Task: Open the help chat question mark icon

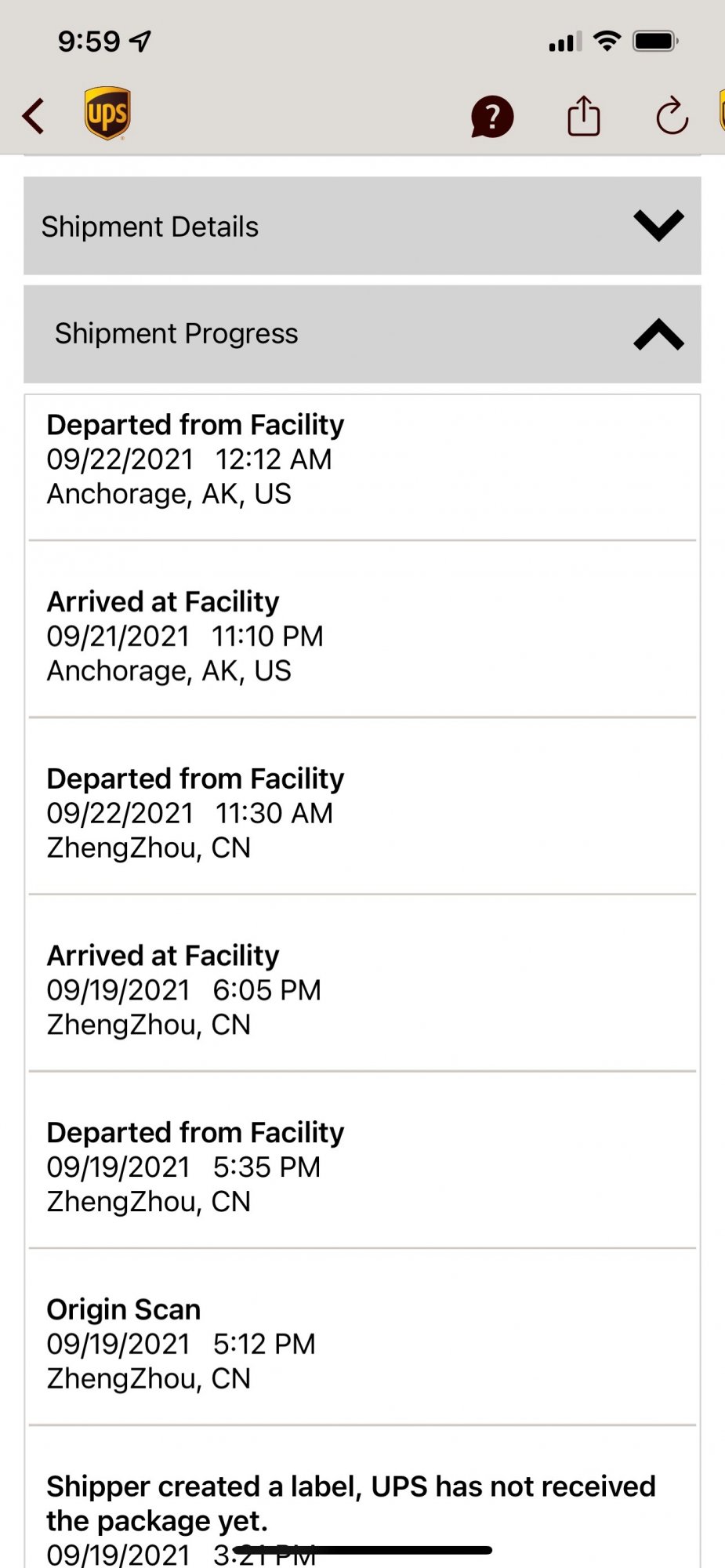Action: pyautogui.click(x=491, y=117)
